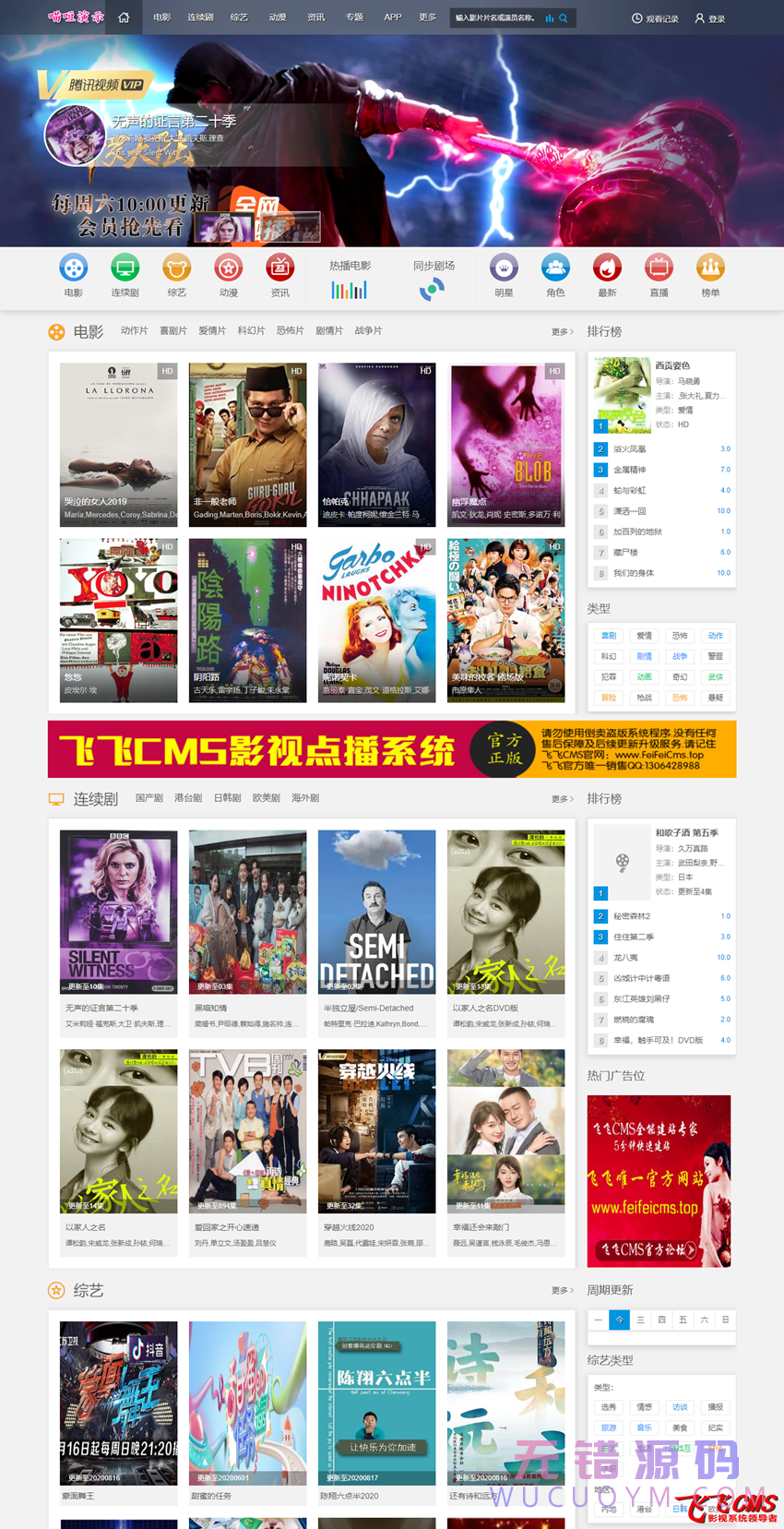784x1529 pixels.
Task: Select 浴火凤凰 in movie ranking list
Action: 630,449
